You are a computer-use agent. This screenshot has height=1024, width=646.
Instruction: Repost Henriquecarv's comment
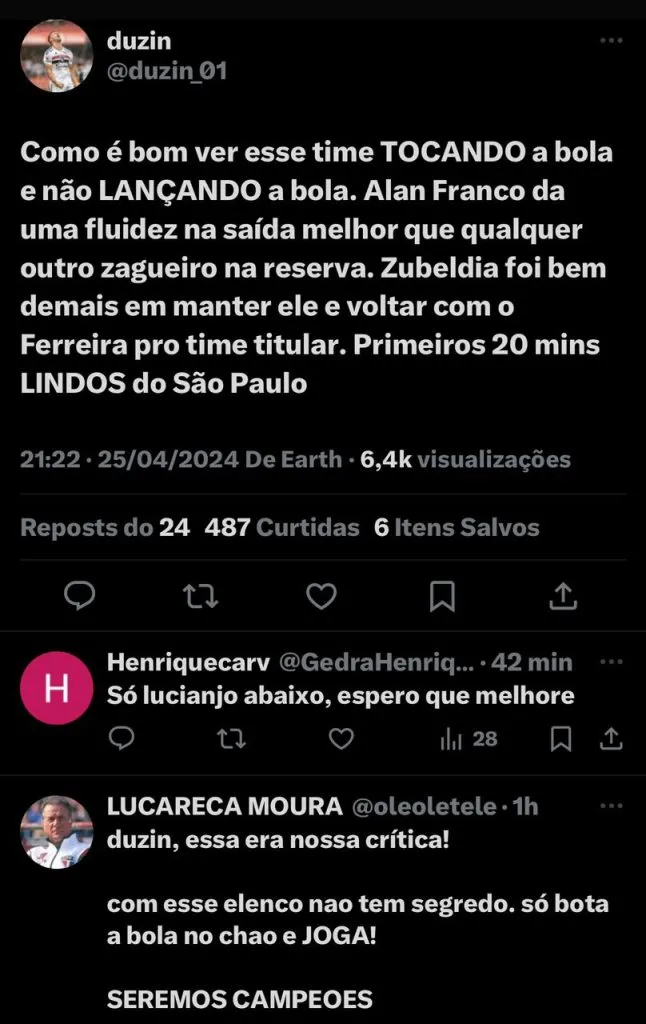click(230, 739)
